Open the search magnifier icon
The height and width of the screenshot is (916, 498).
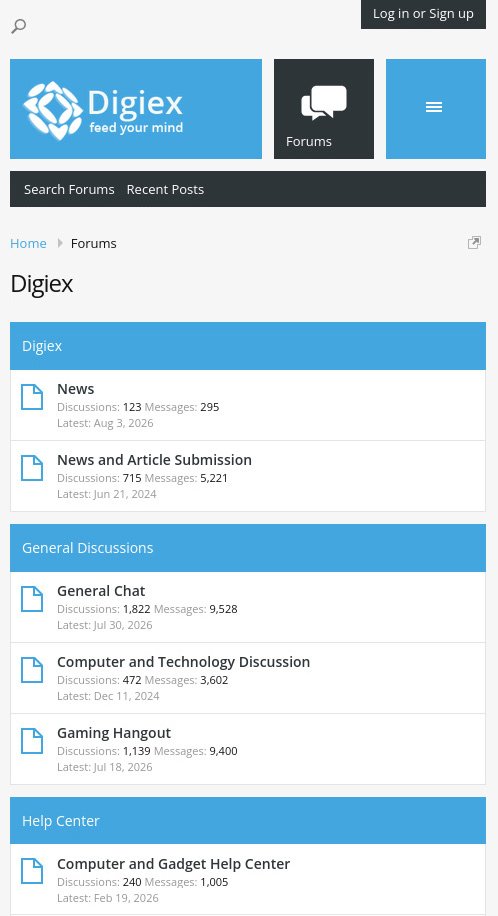(19, 26)
